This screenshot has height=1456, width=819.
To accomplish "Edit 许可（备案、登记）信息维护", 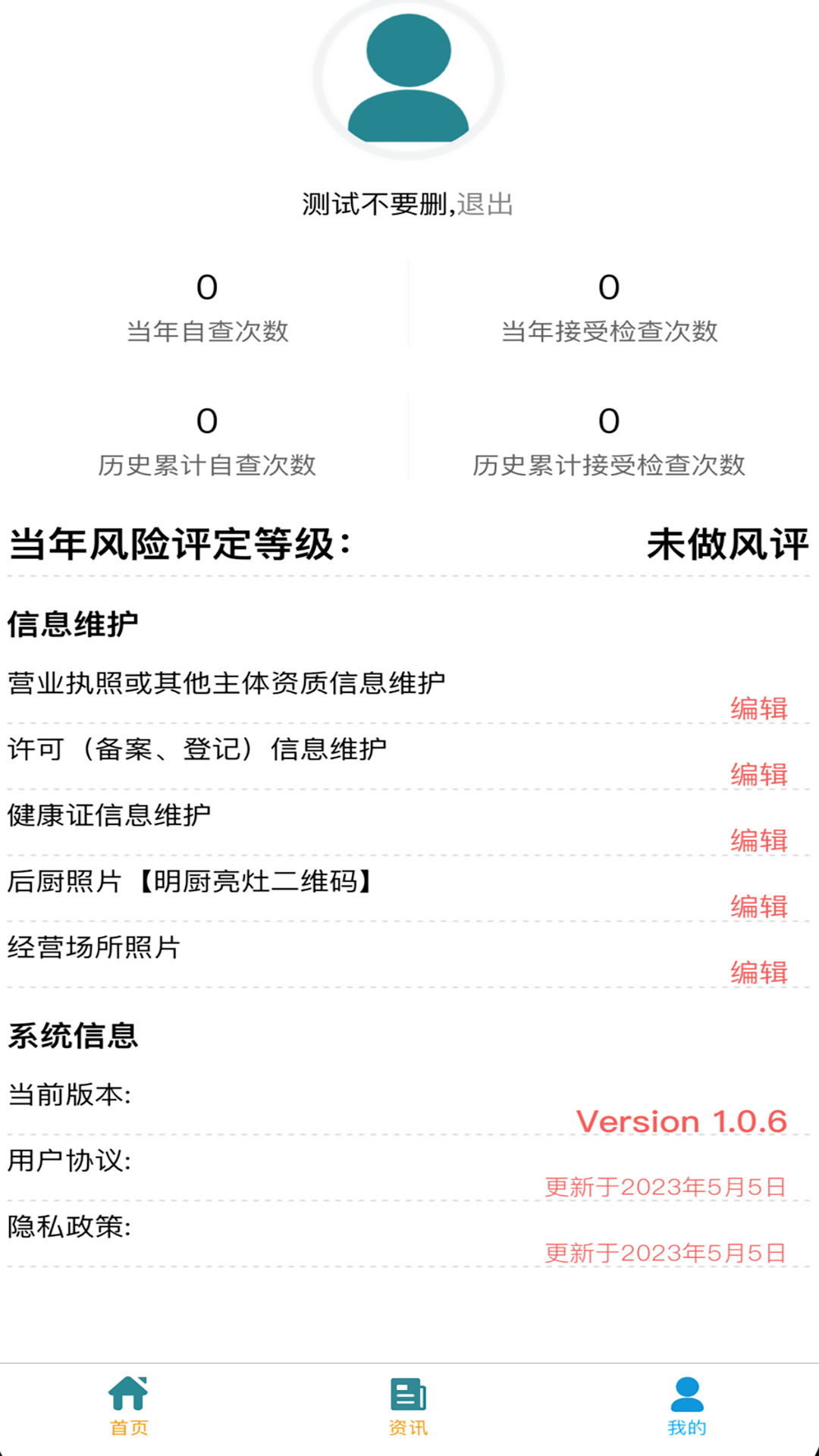I will (x=758, y=774).
